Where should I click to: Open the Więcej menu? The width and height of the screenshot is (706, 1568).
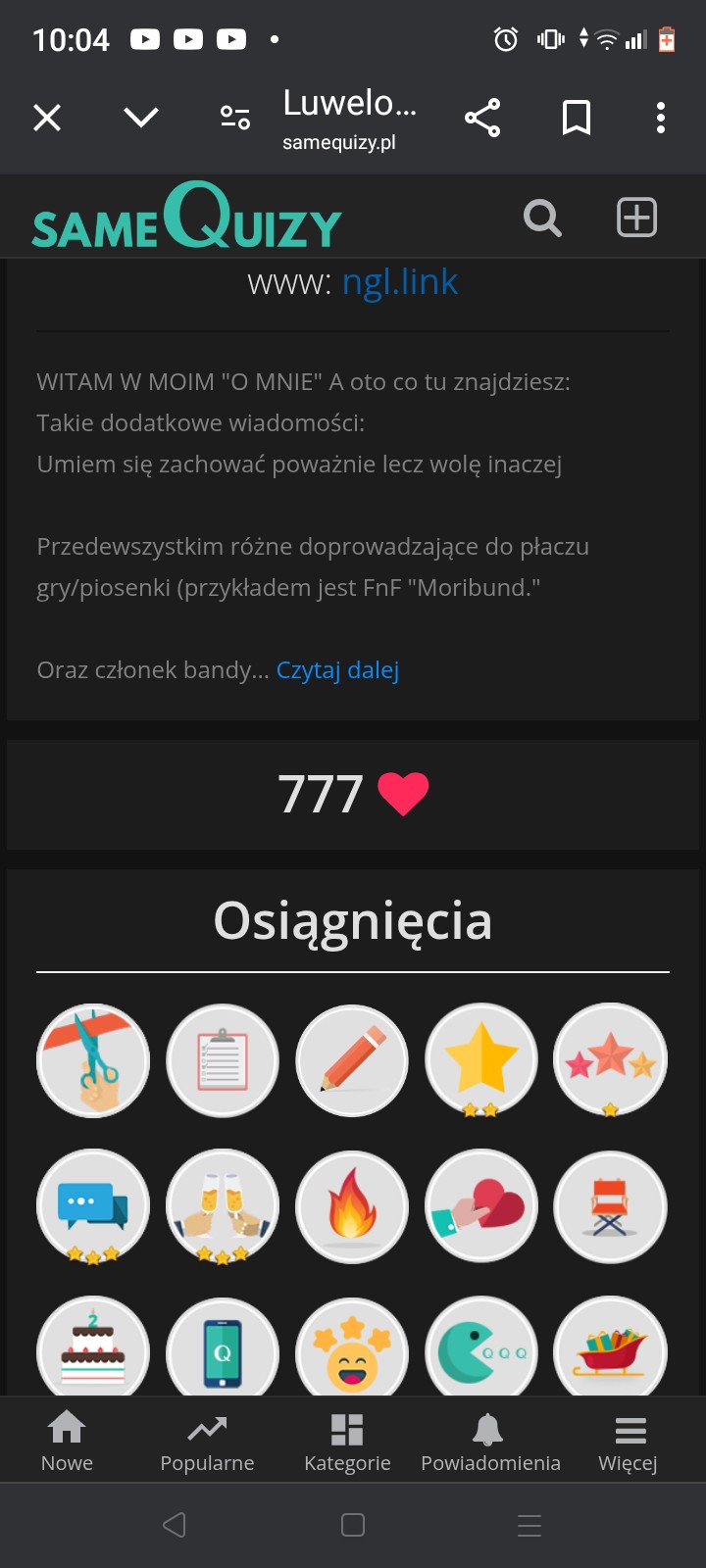point(629,1441)
